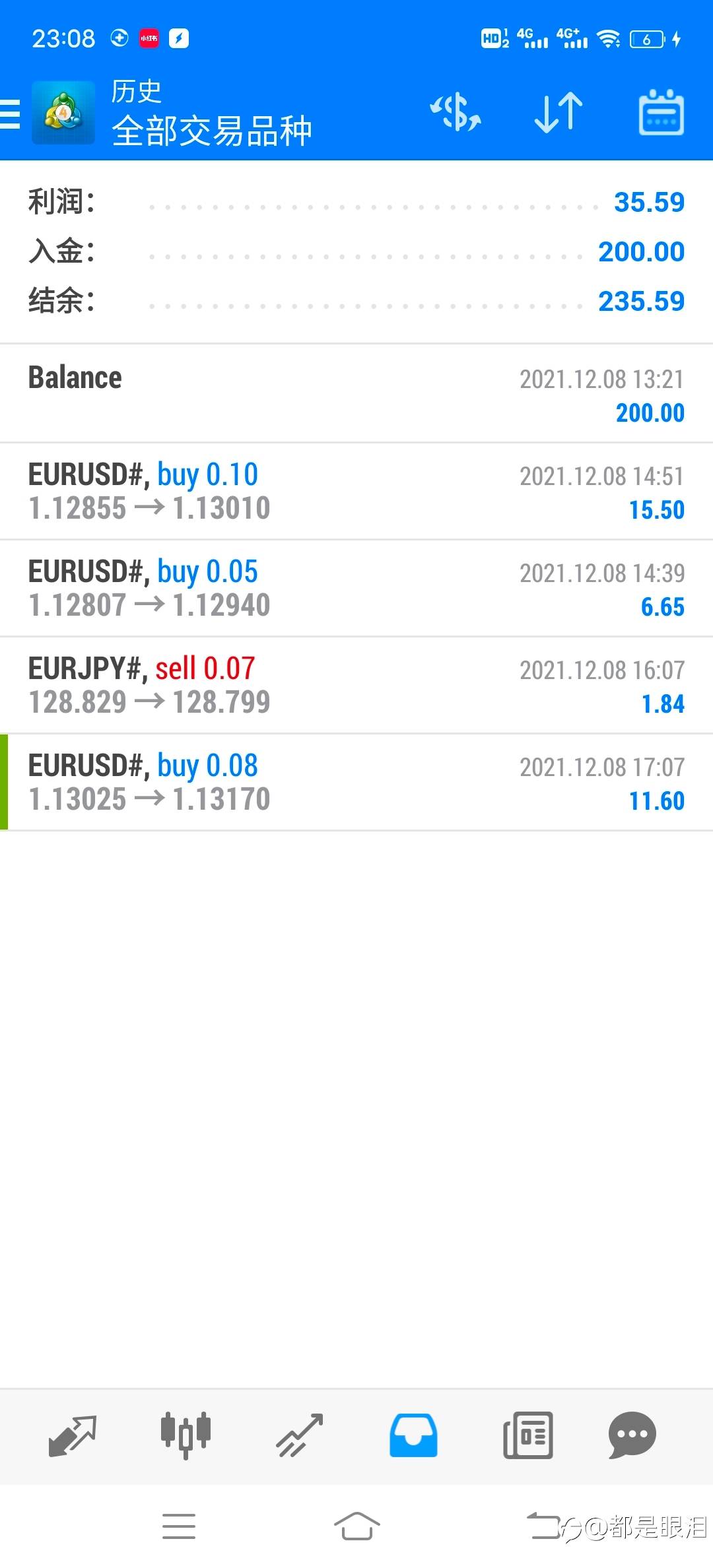
Task: Open the system recent apps menu
Action: [x=179, y=1526]
